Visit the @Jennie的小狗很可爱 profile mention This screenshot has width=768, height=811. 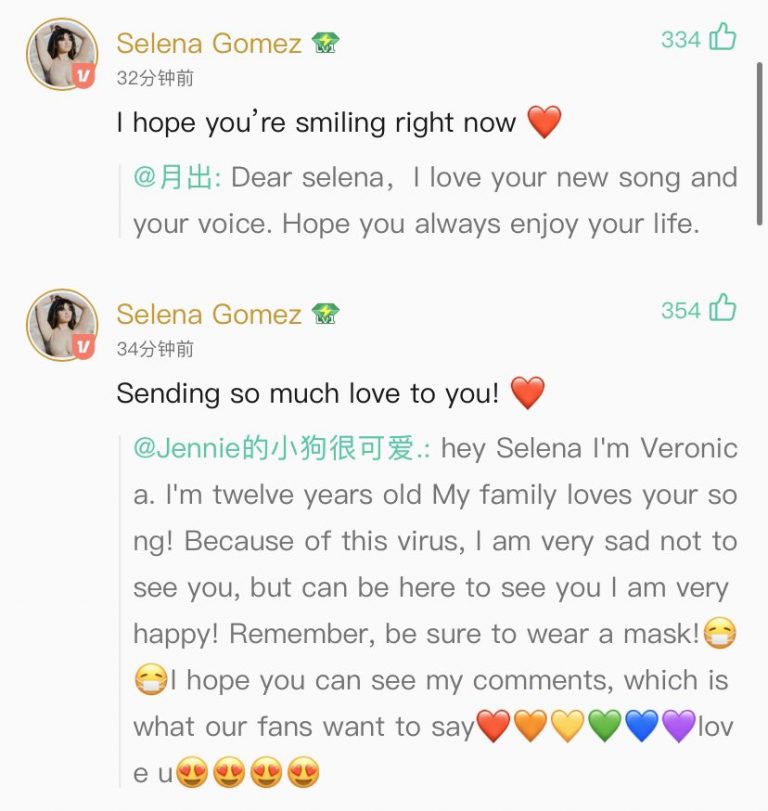[x=281, y=448]
